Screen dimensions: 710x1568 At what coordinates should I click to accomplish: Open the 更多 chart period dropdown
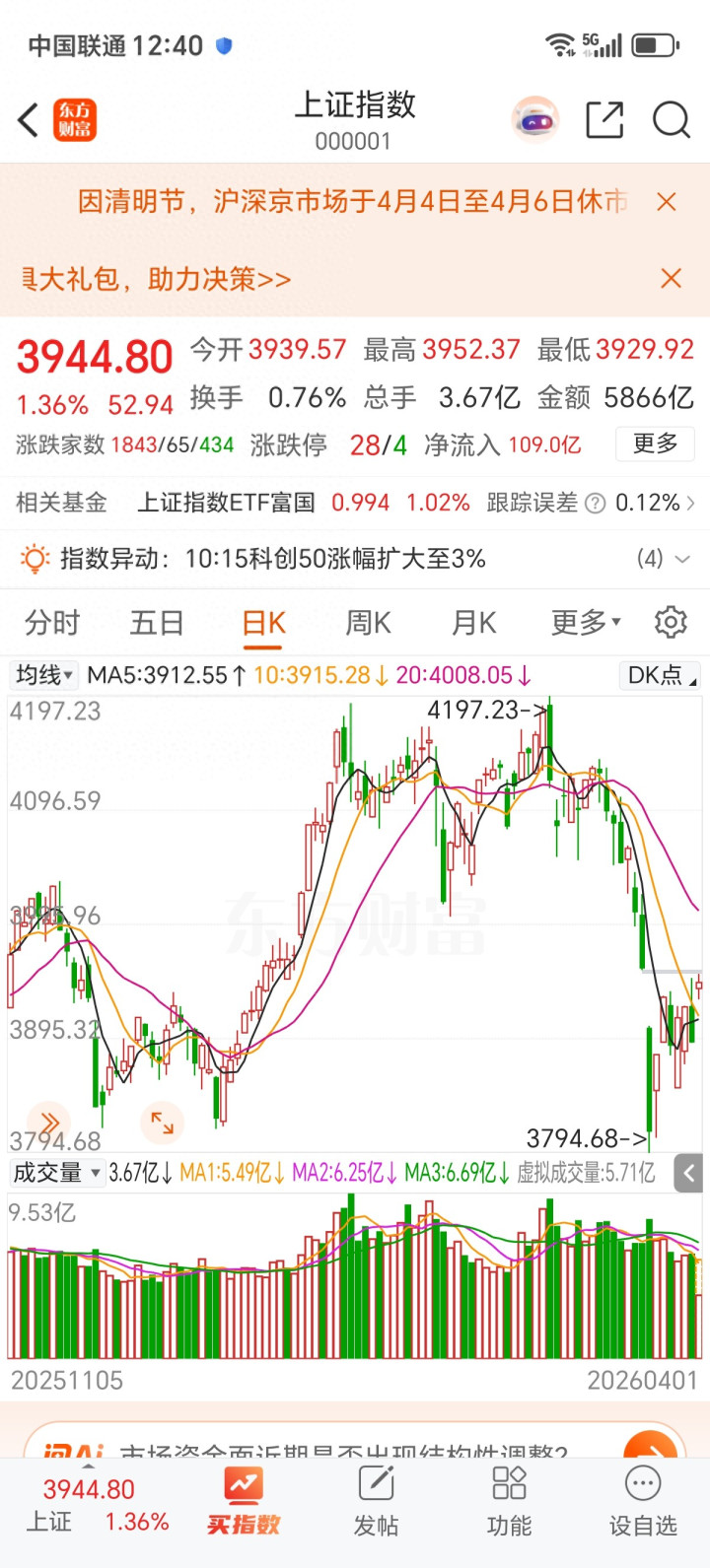coord(585,623)
